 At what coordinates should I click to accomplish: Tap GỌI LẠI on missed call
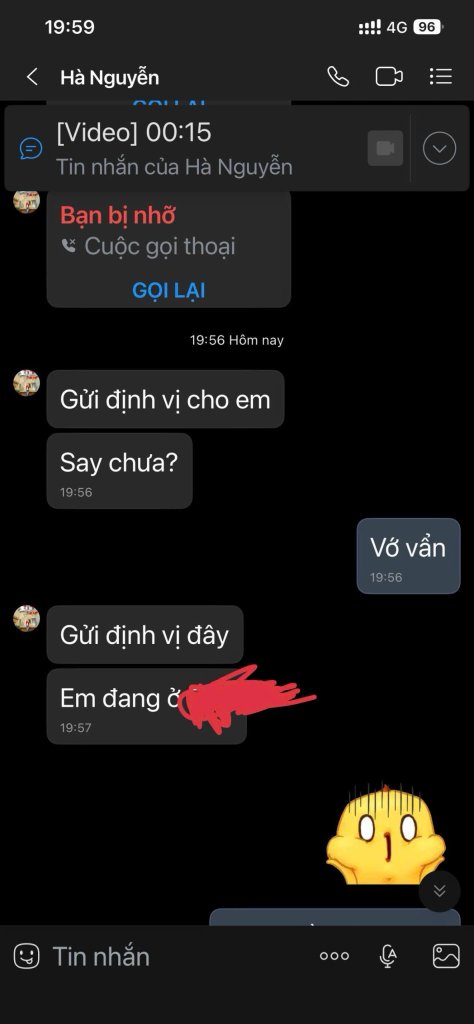pyautogui.click(x=168, y=290)
